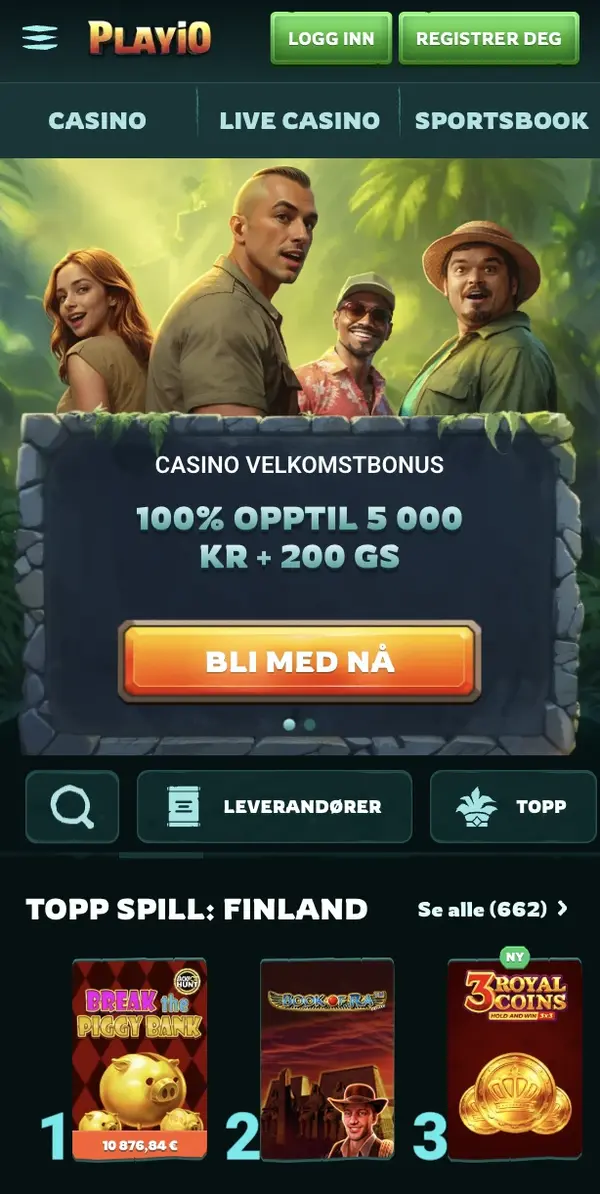Open the Leverandører filter
Viewport: 600px width, 1194px height.
click(274, 806)
